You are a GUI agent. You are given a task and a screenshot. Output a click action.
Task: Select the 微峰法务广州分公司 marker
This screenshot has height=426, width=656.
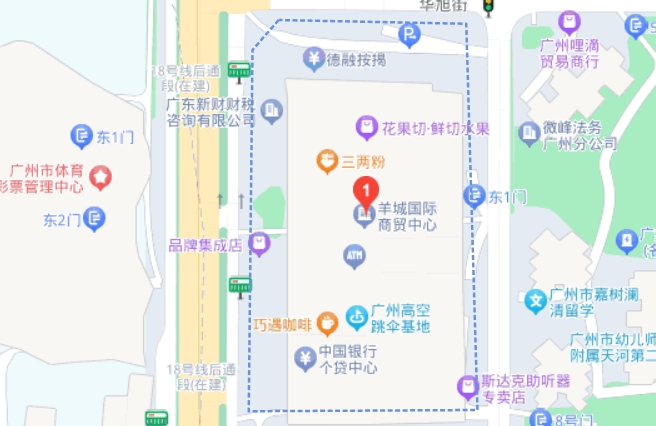click(529, 132)
